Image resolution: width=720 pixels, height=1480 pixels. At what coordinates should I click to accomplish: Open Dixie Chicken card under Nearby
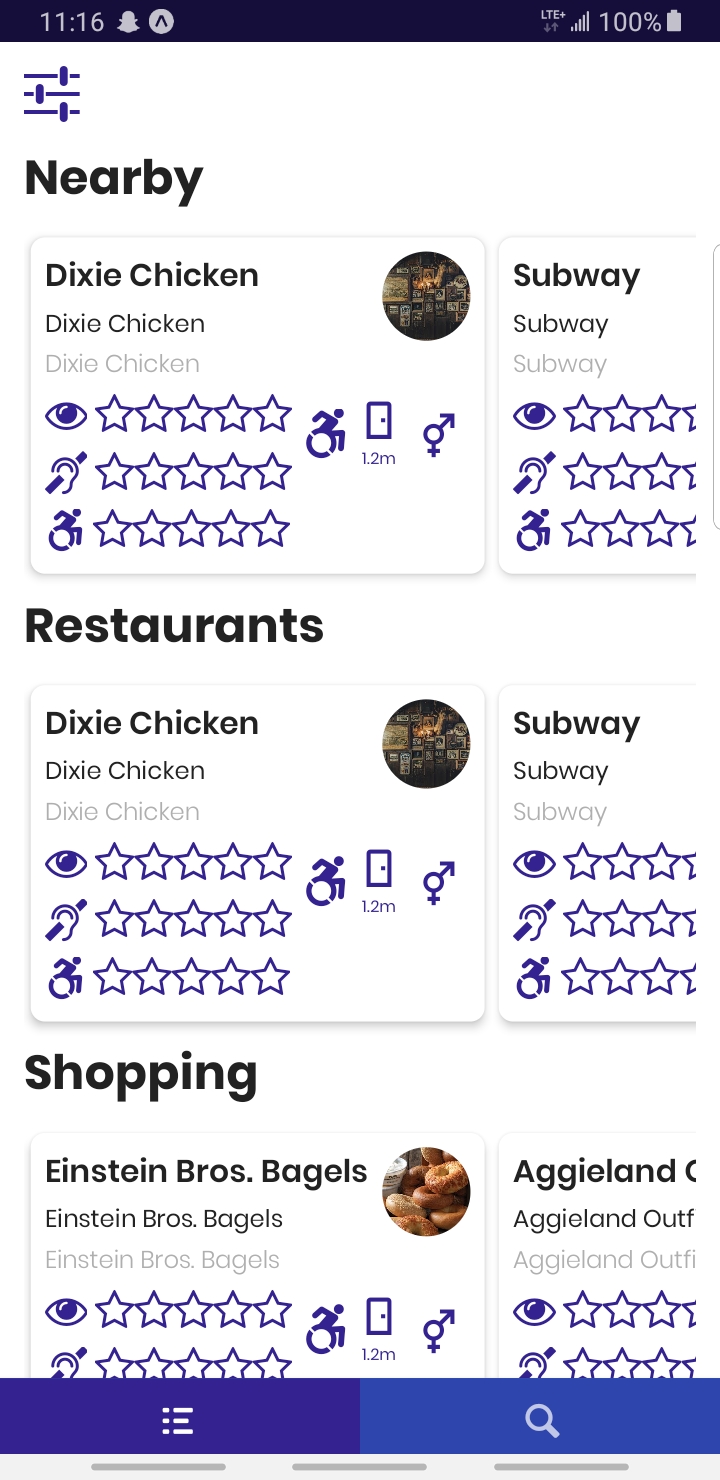click(257, 405)
